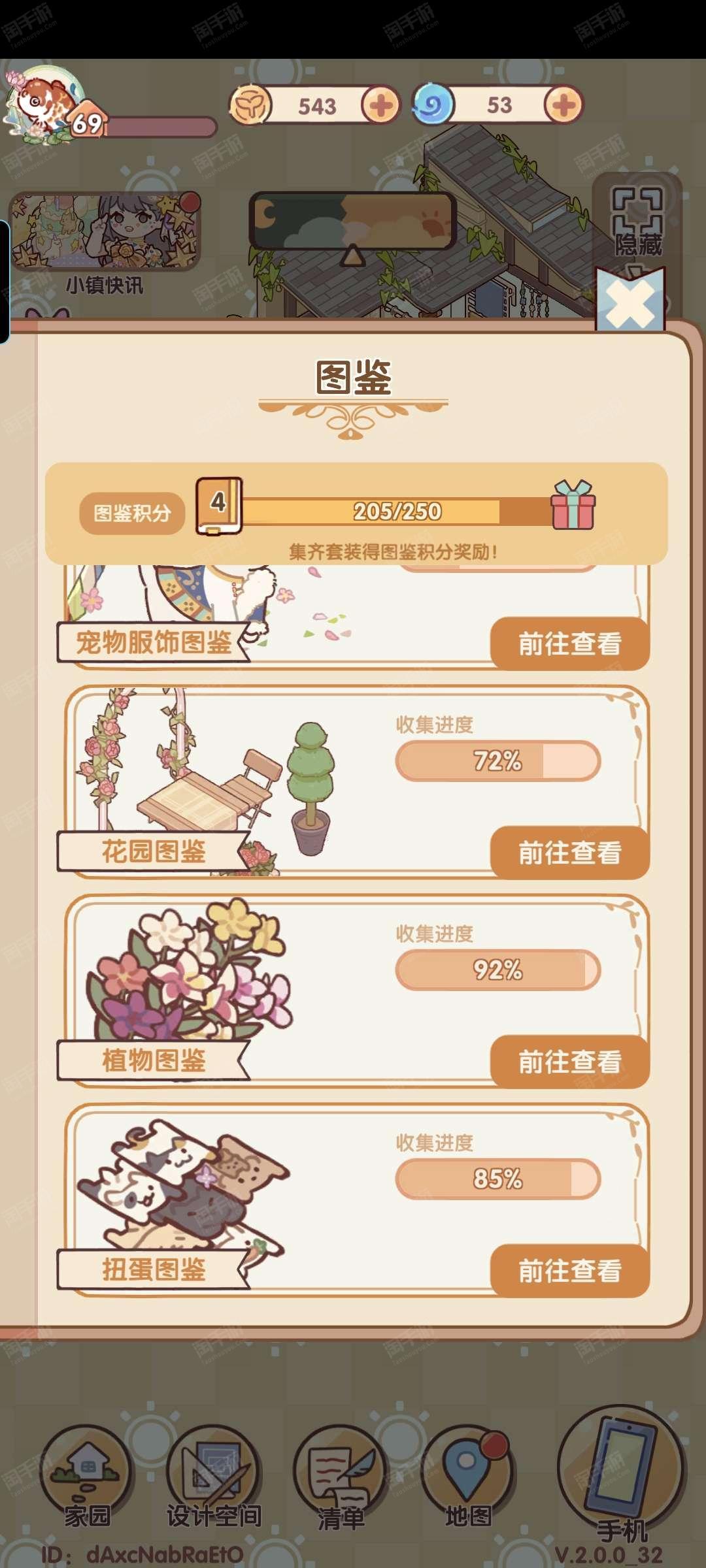Expand the day-night time indicator arrow
The height and width of the screenshot is (1568, 706).
[x=352, y=255]
